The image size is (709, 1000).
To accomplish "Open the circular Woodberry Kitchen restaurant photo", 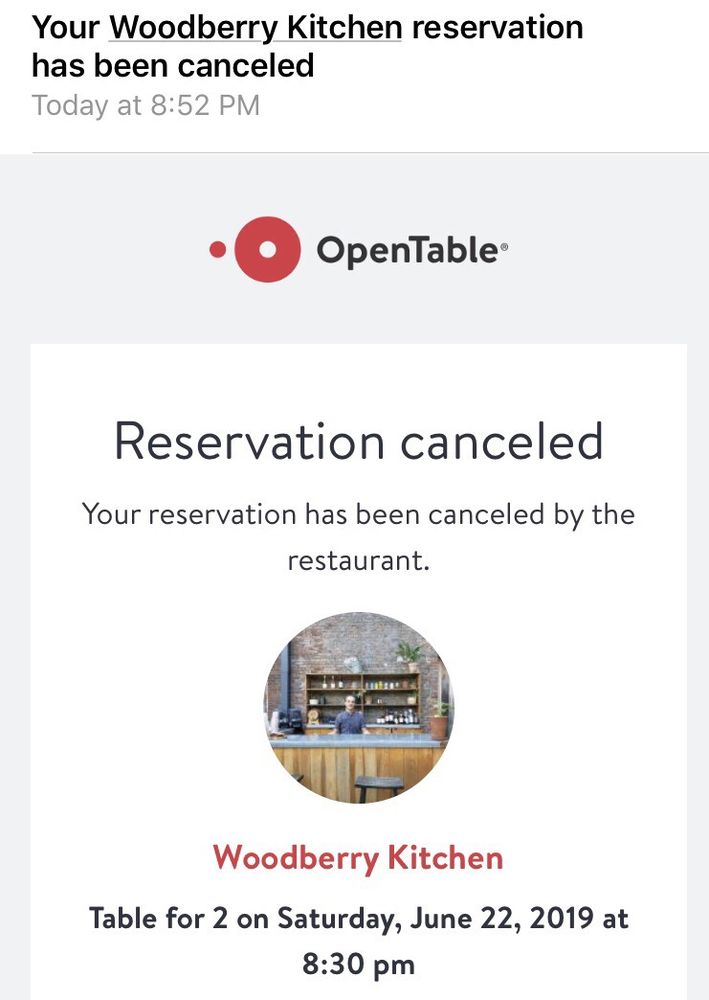I will point(358,707).
